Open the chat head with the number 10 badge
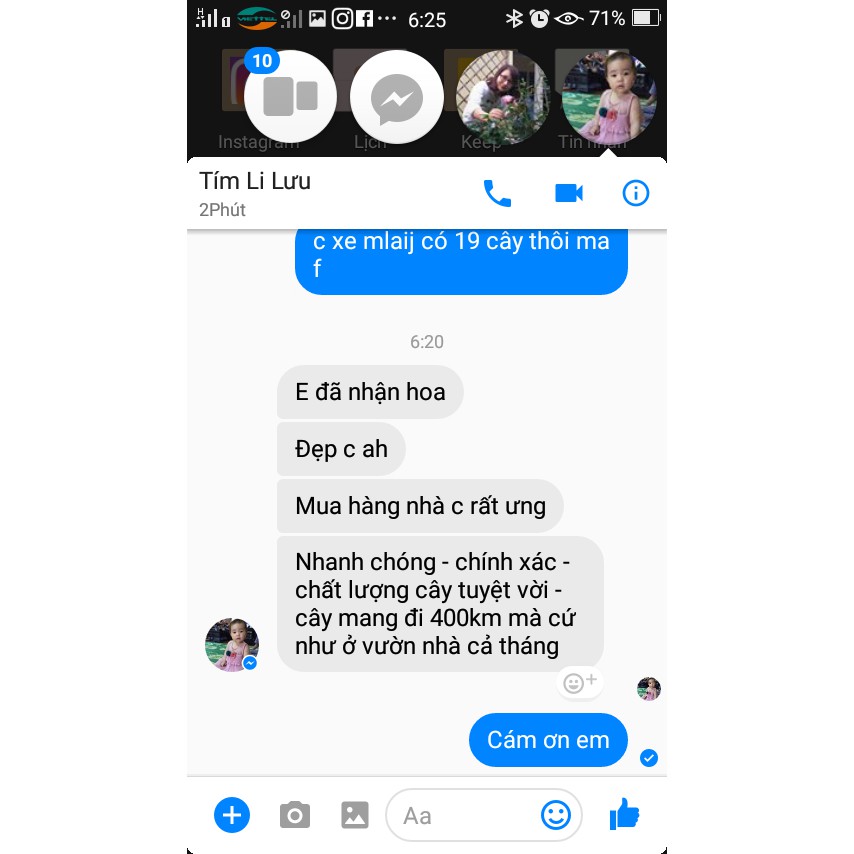 [x=290, y=97]
